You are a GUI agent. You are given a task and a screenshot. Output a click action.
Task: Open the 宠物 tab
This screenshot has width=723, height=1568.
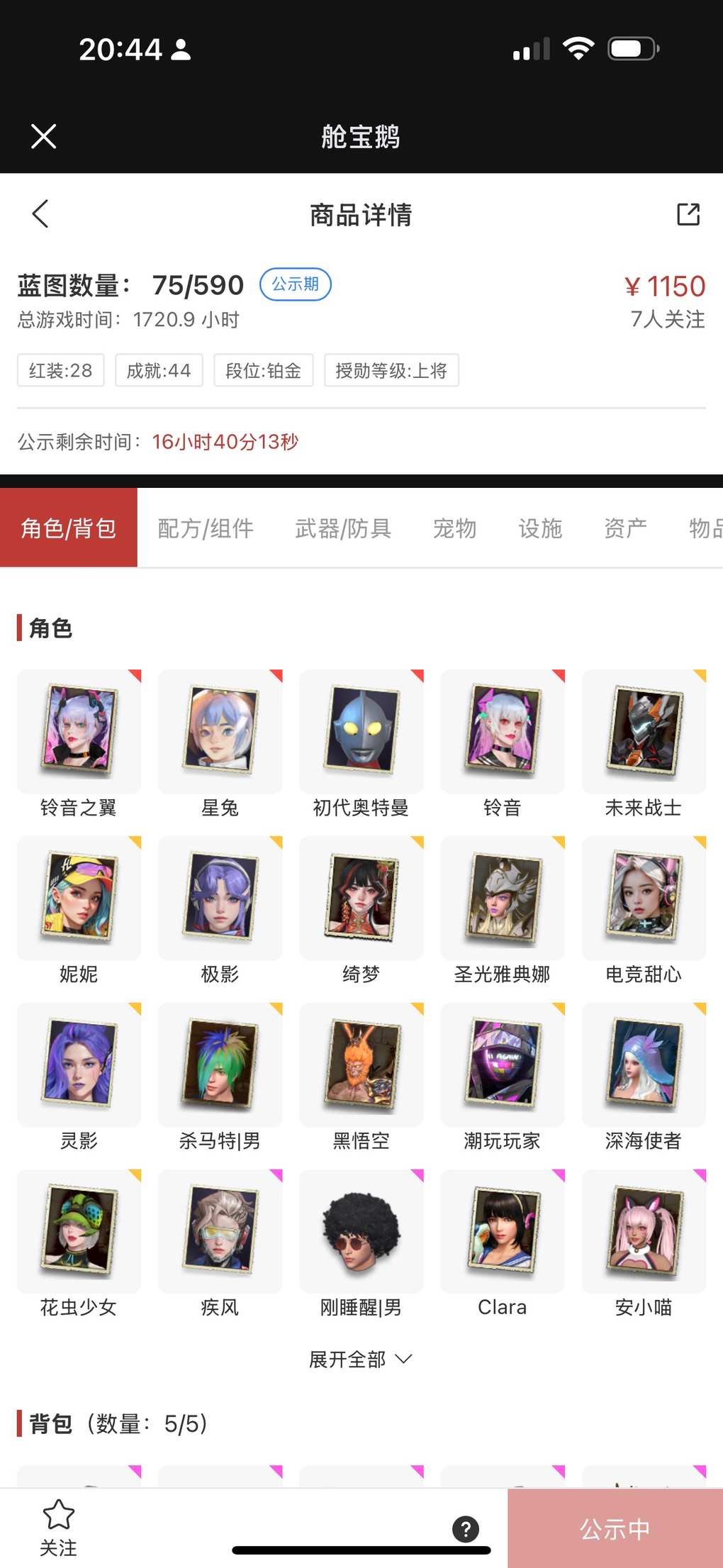[454, 528]
